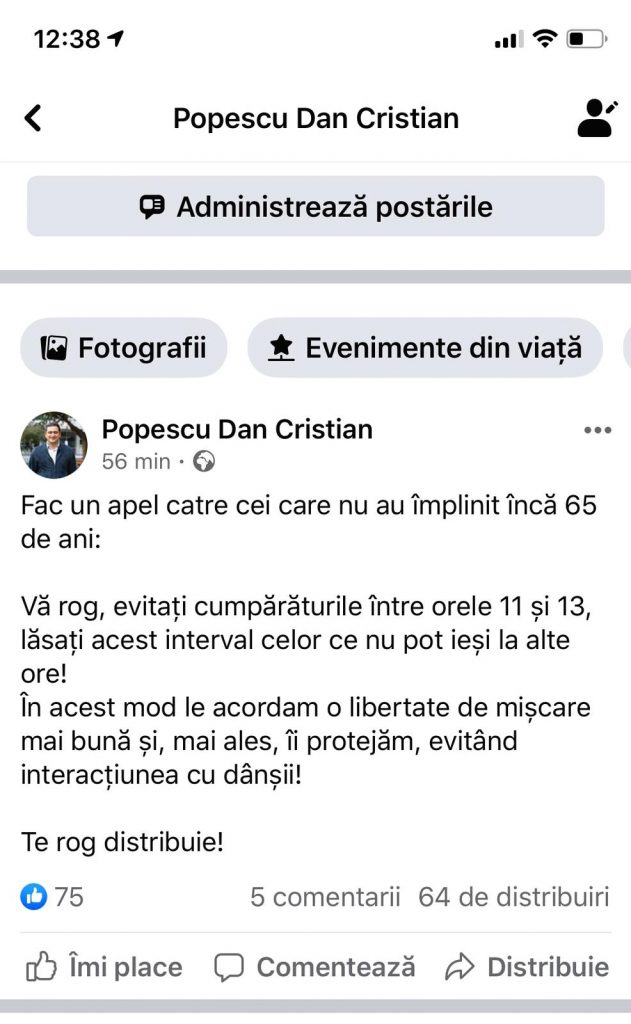Tap Administrează postările button
The height and width of the screenshot is (1024, 631).
point(315,207)
